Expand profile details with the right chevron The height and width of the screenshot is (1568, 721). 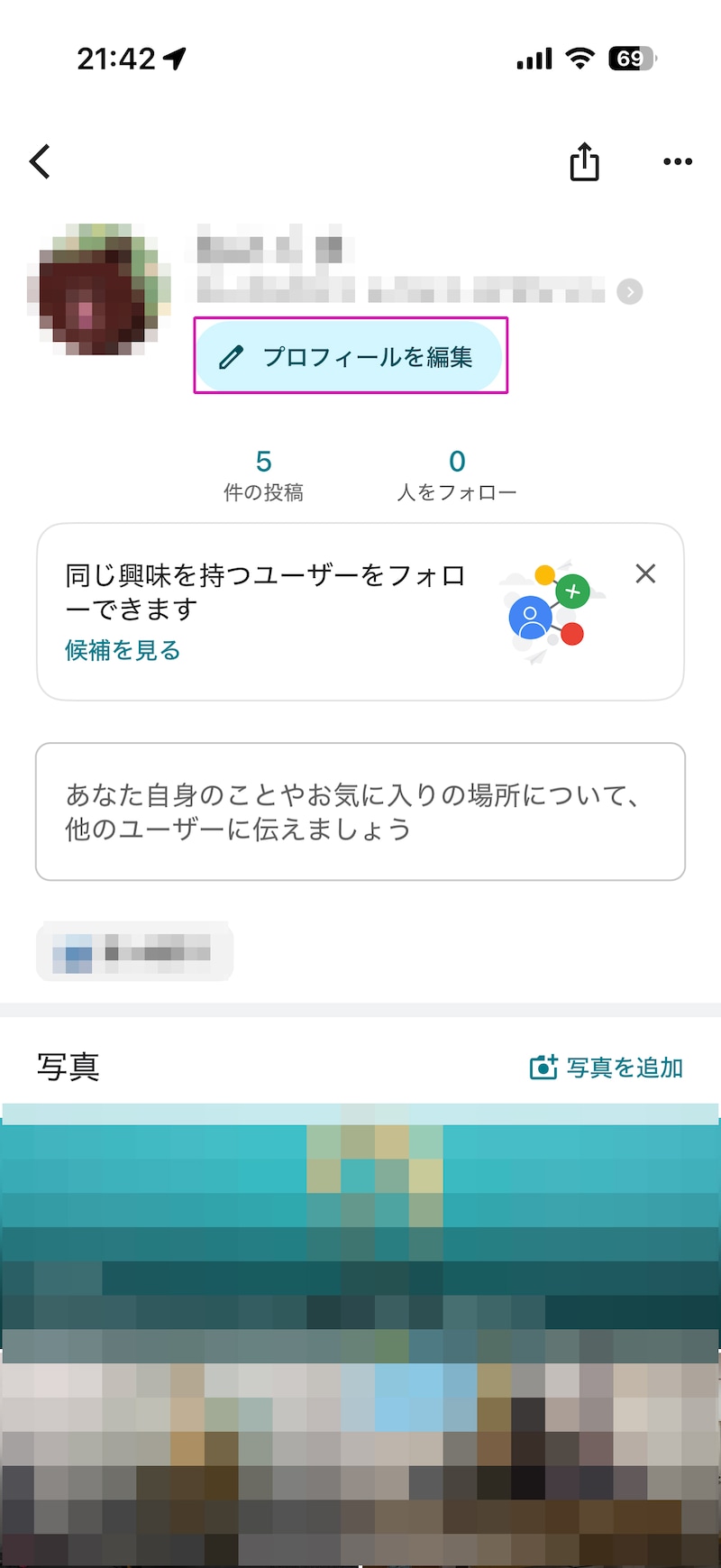pyautogui.click(x=629, y=291)
